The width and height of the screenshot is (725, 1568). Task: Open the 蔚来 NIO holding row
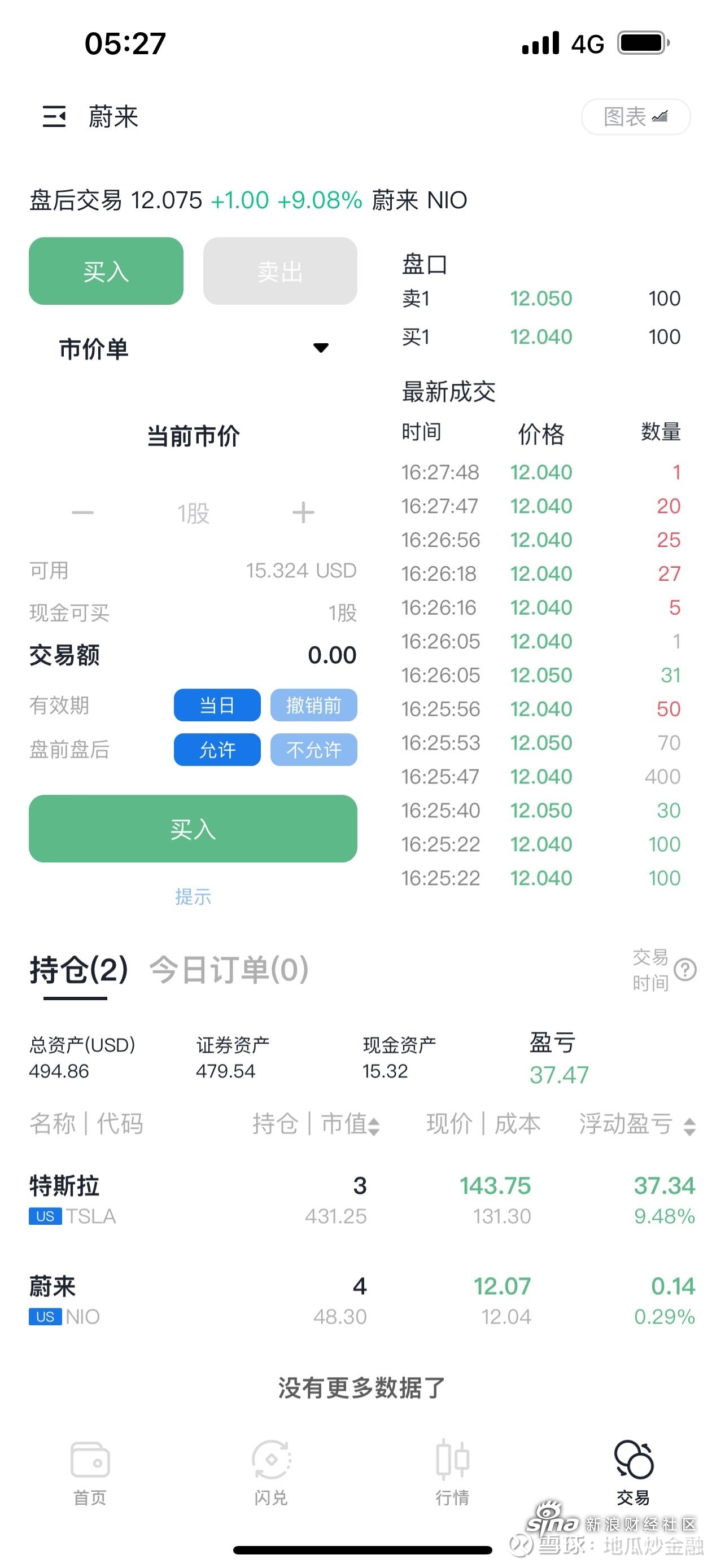pyautogui.click(x=362, y=1300)
